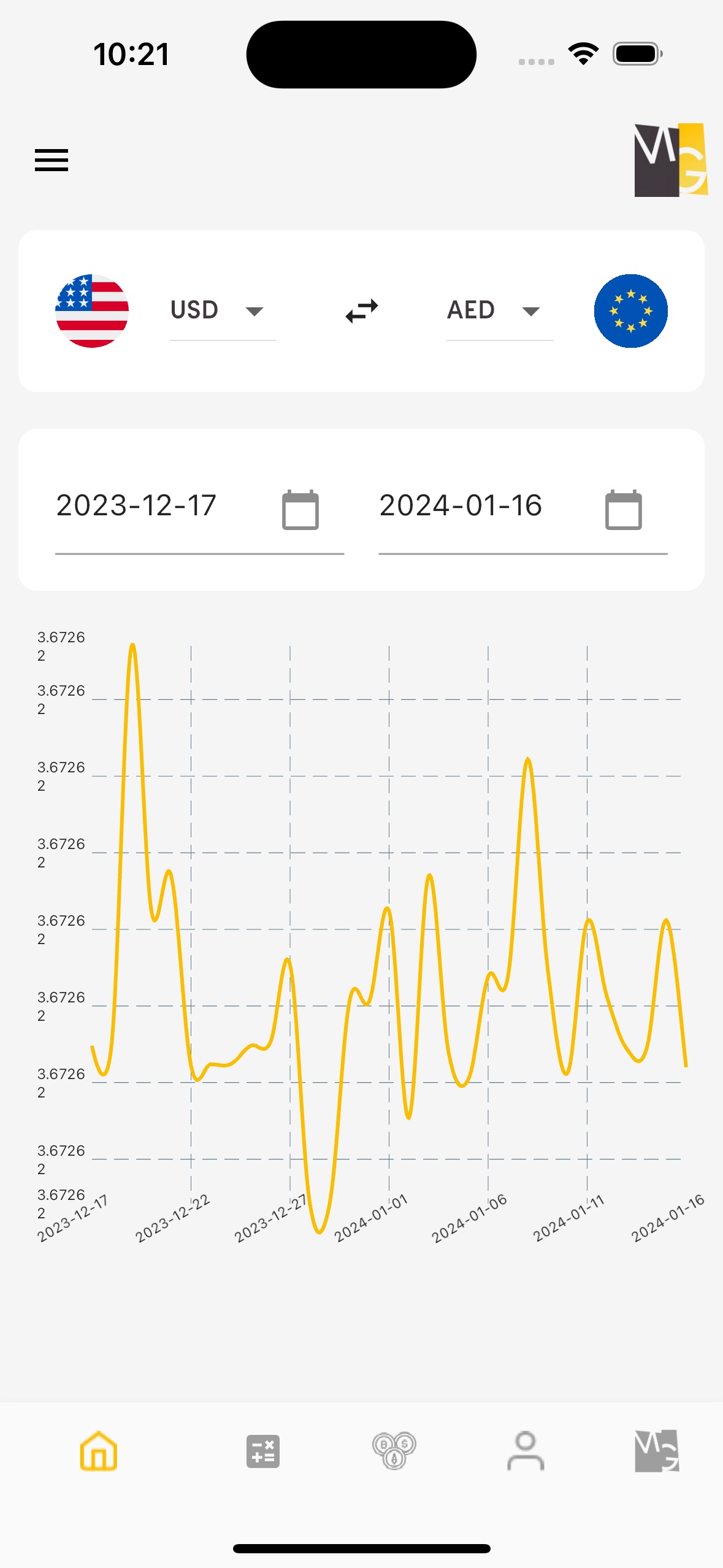Switch to the Home tab

point(99,1451)
